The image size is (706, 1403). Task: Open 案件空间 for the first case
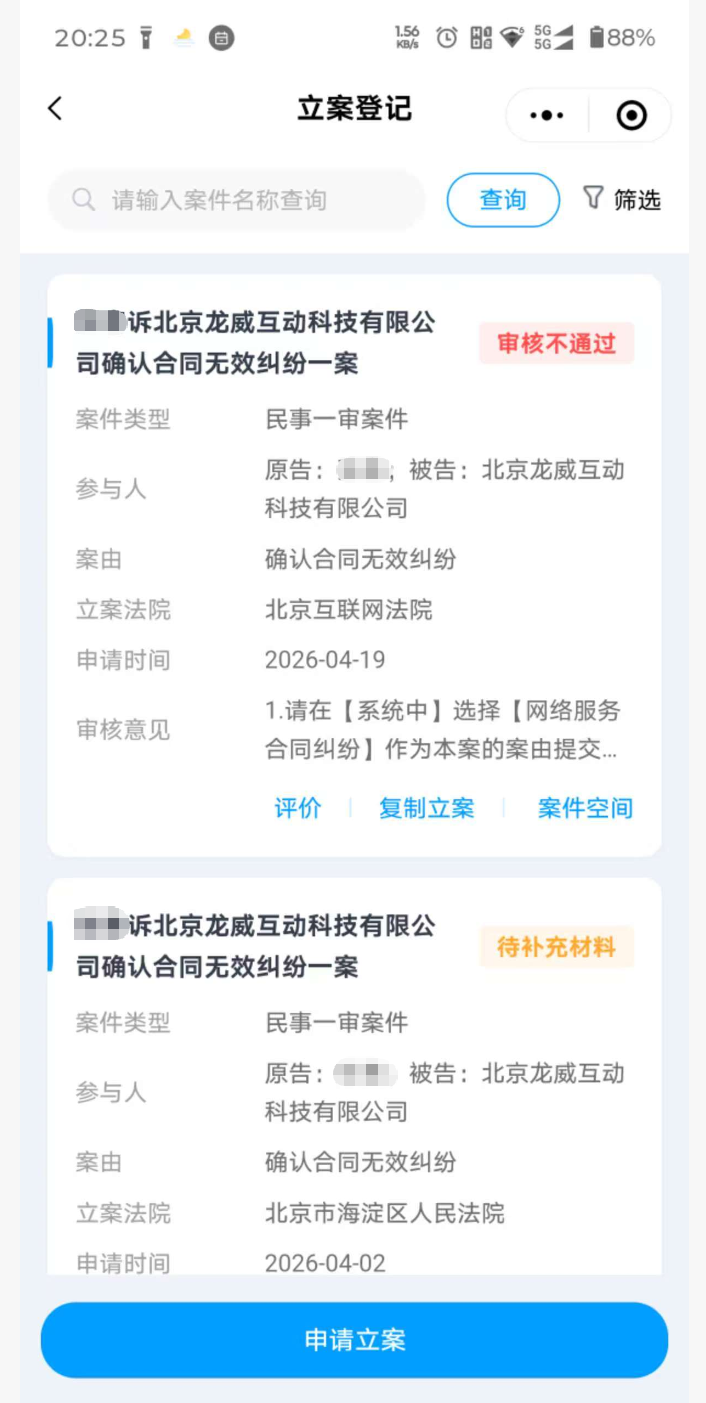[x=586, y=808]
